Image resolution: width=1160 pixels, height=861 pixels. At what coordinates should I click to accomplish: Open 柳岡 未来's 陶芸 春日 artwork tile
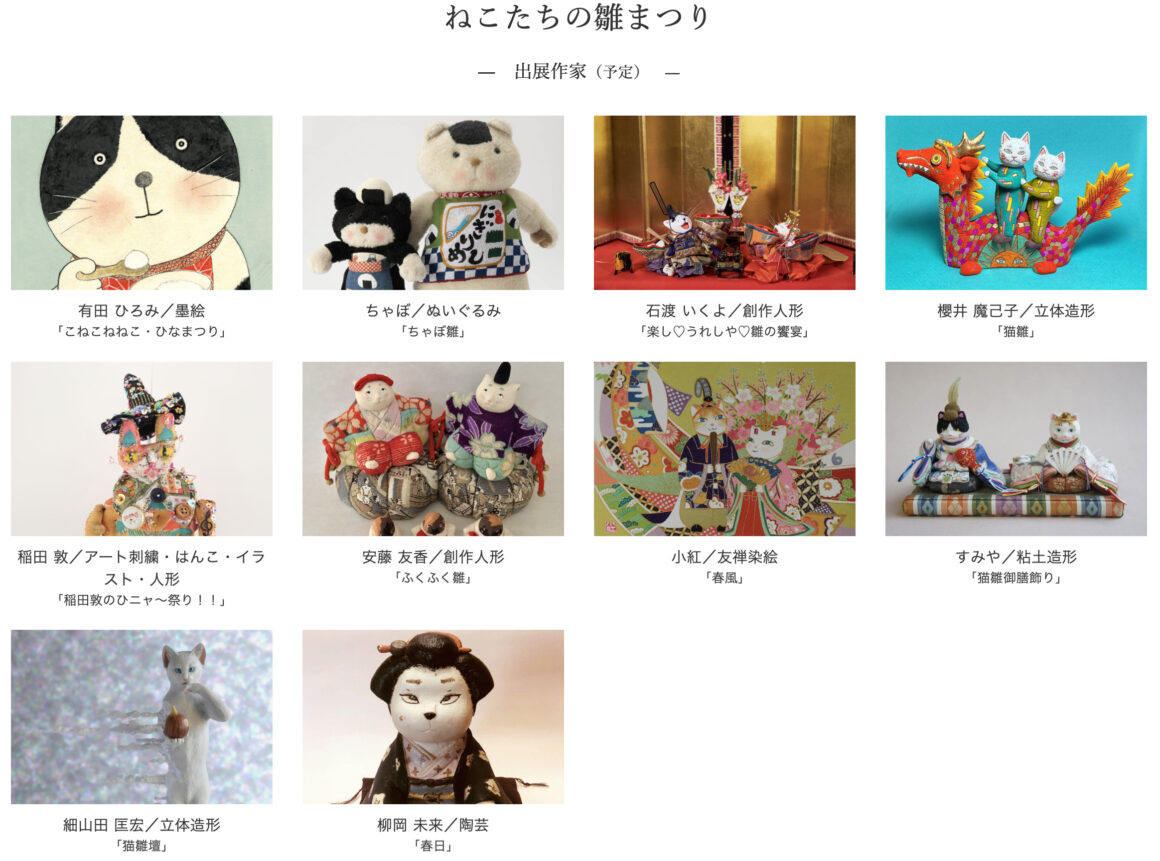point(433,717)
